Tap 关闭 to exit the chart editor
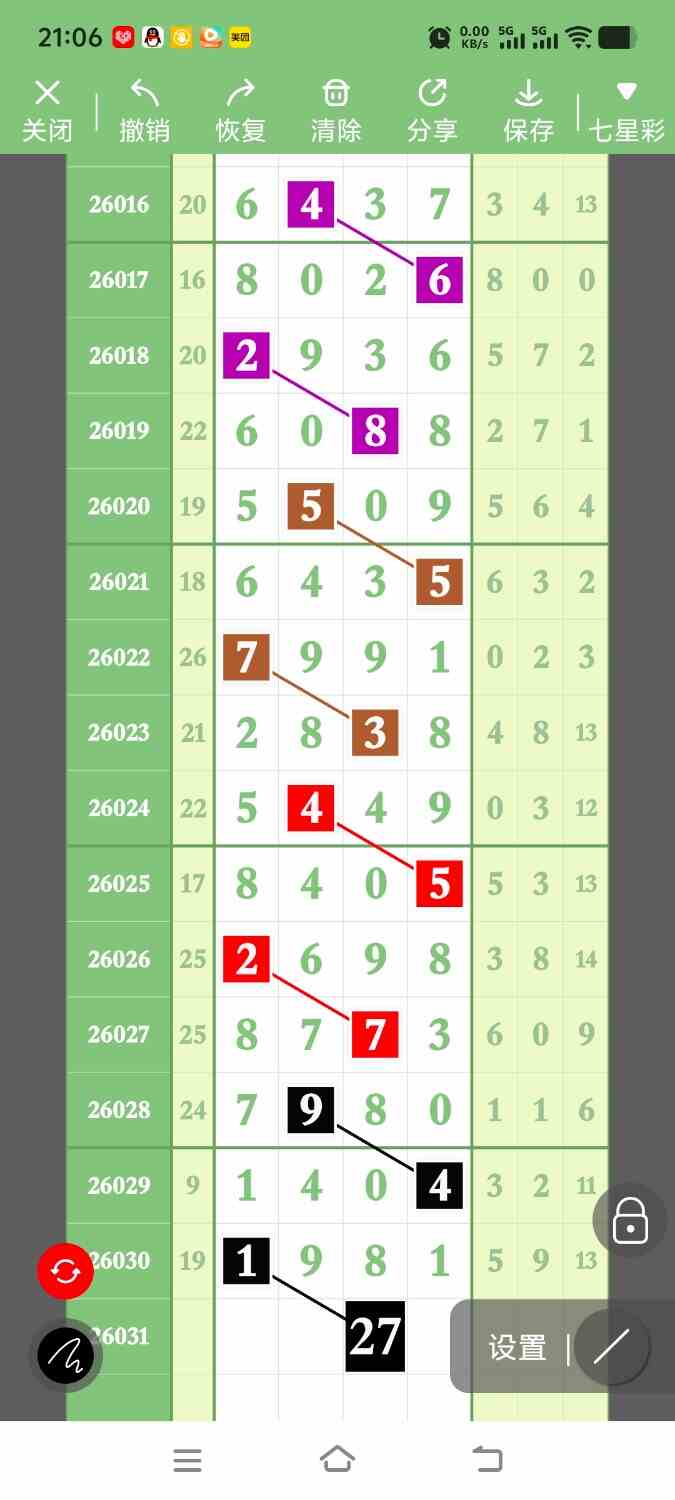Viewport: 675px width, 1500px height. 47,110
